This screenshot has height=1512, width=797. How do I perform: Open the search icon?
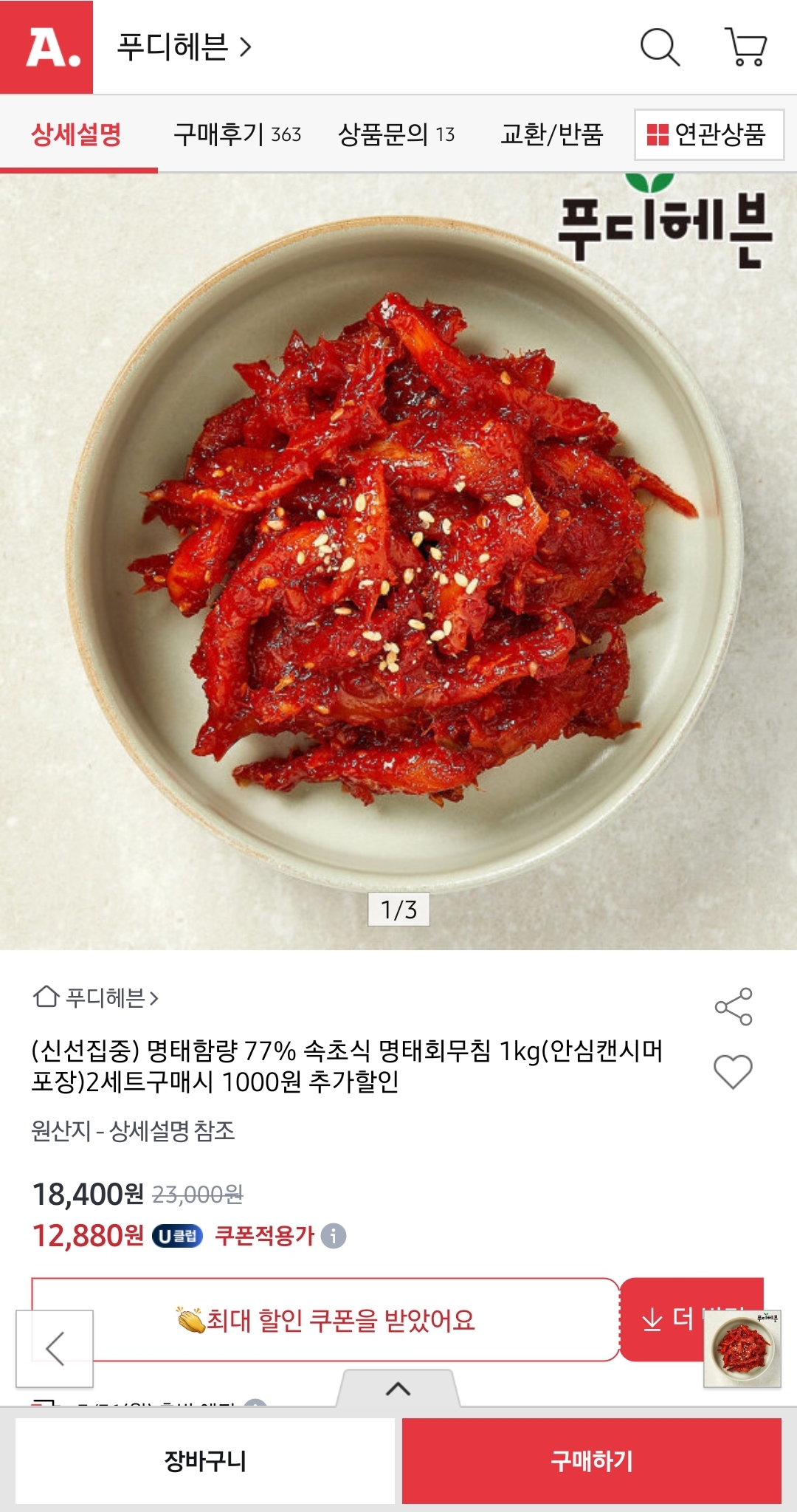click(659, 48)
